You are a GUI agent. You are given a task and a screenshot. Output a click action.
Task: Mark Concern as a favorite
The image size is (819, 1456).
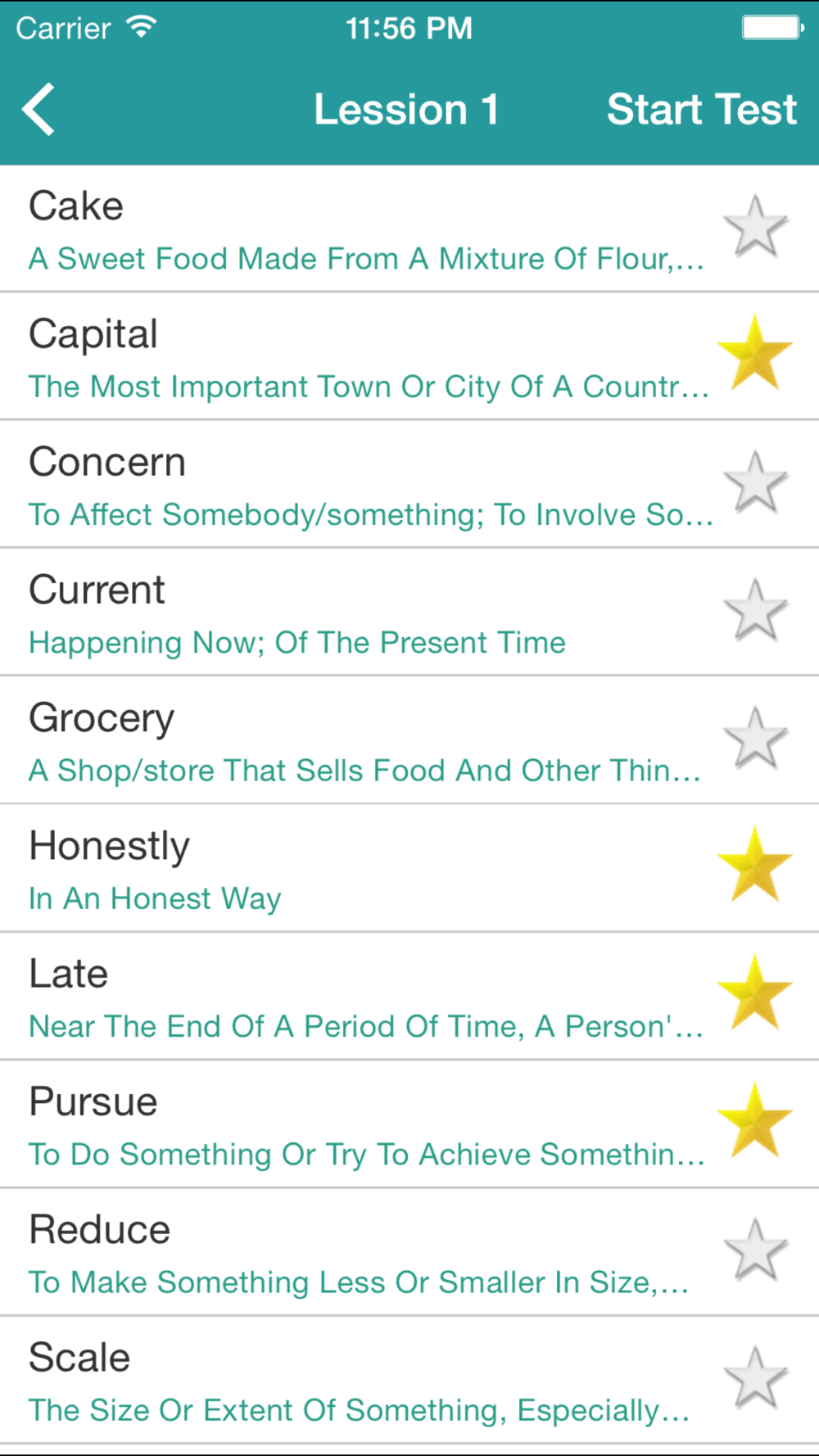coord(755,482)
